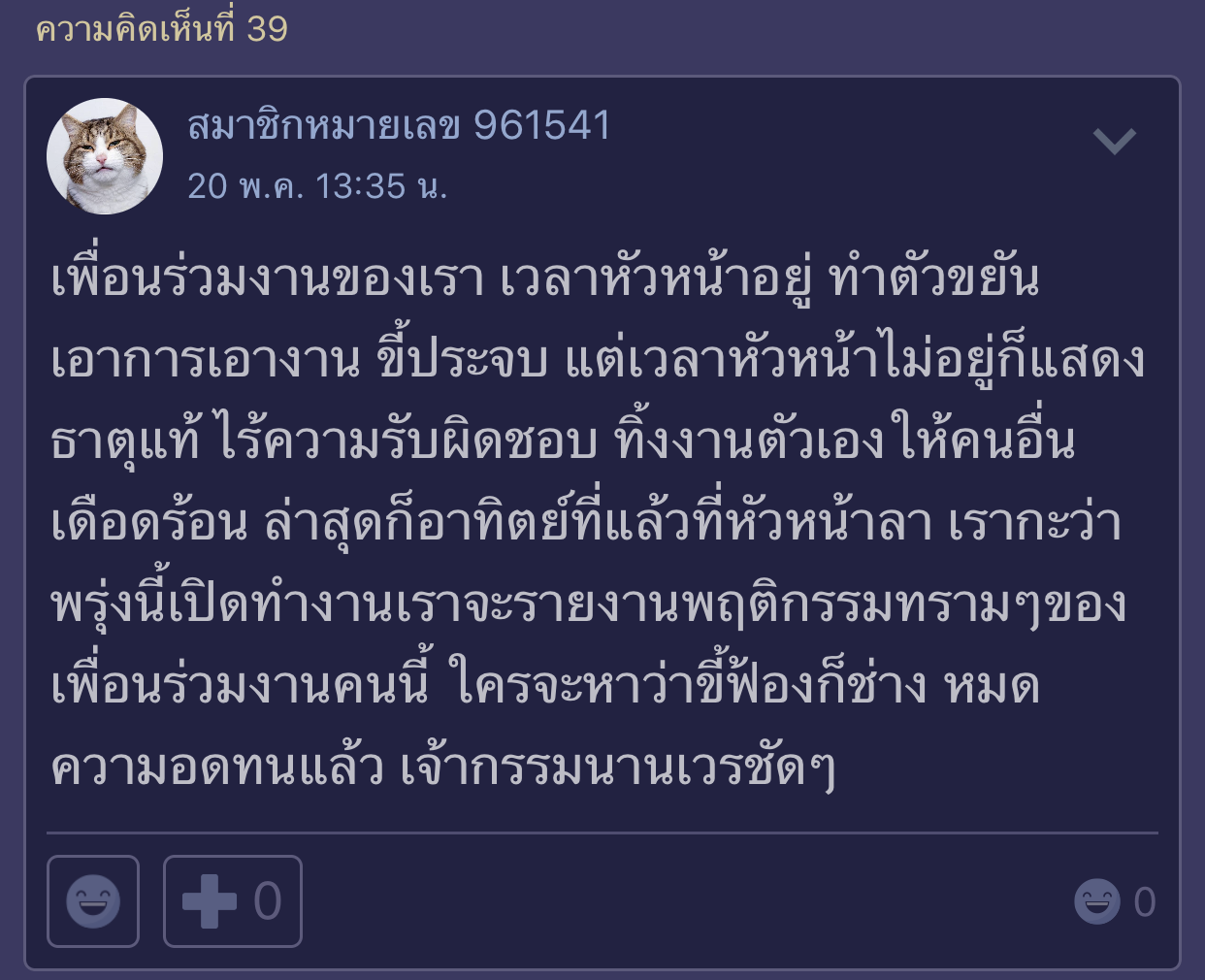
Task: Open the cat avatar profile picture
Action: tap(105, 156)
